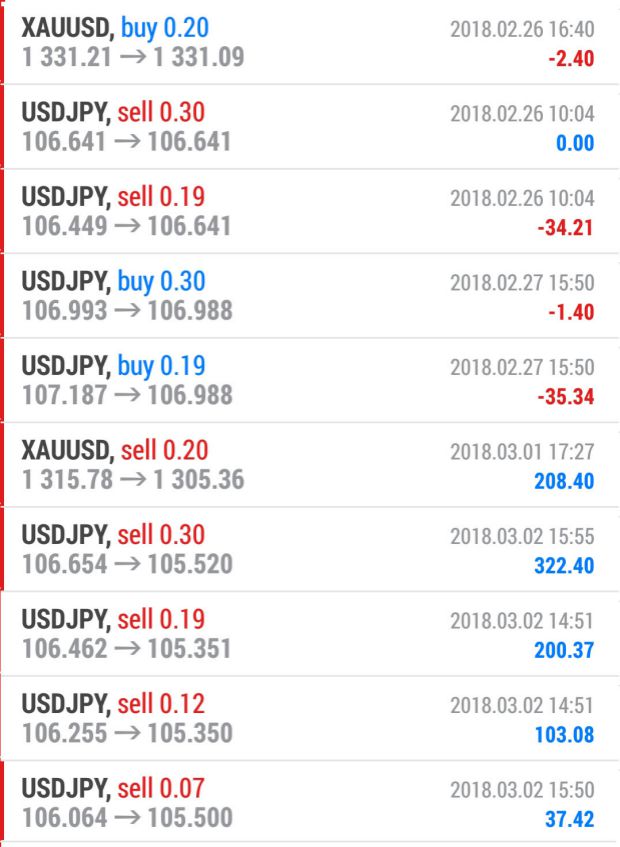Open XAUUSD sell 0.20 trade with 208.40 profit

pos(310,465)
